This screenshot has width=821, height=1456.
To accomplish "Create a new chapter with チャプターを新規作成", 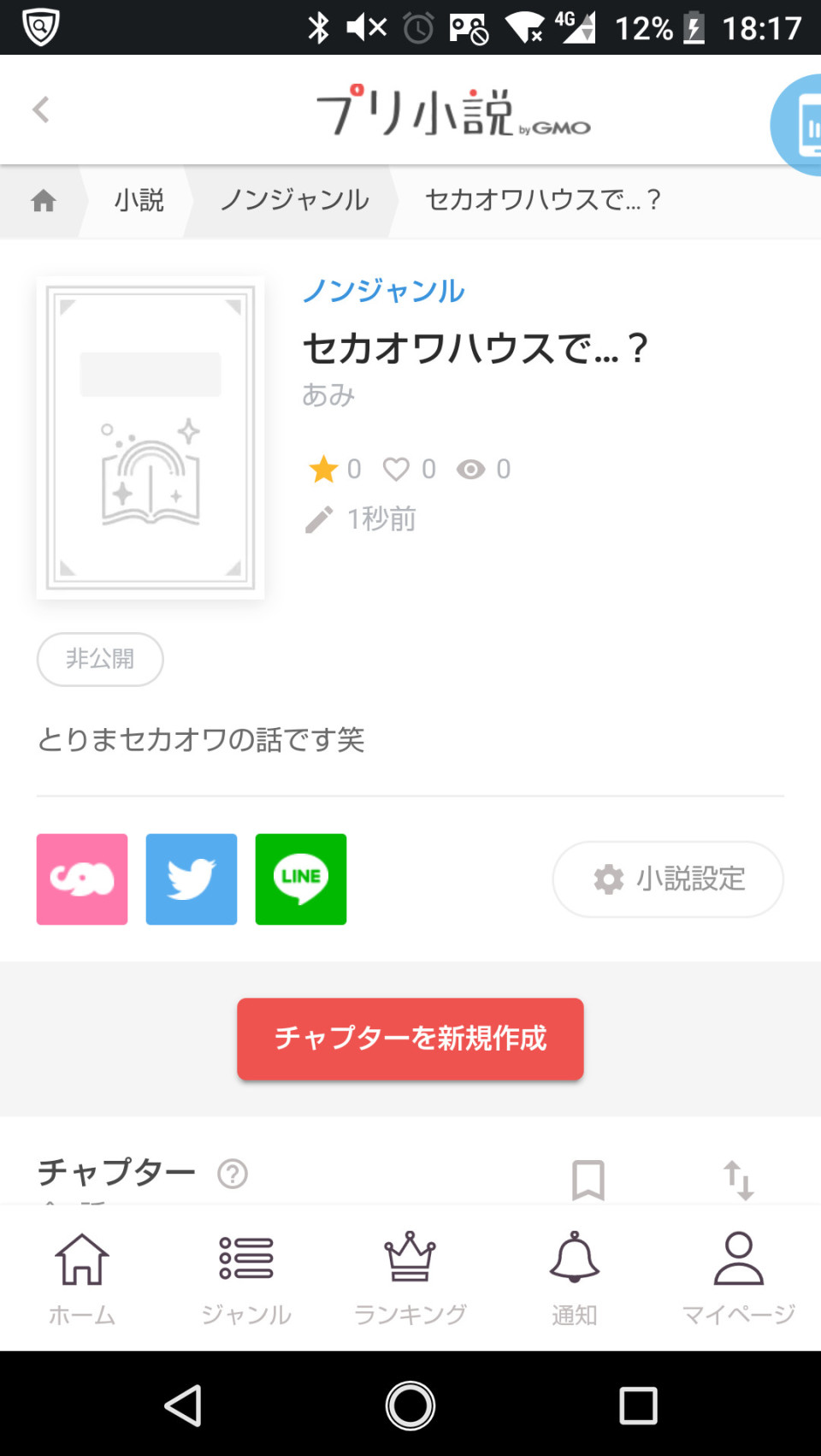I will pos(410,1039).
